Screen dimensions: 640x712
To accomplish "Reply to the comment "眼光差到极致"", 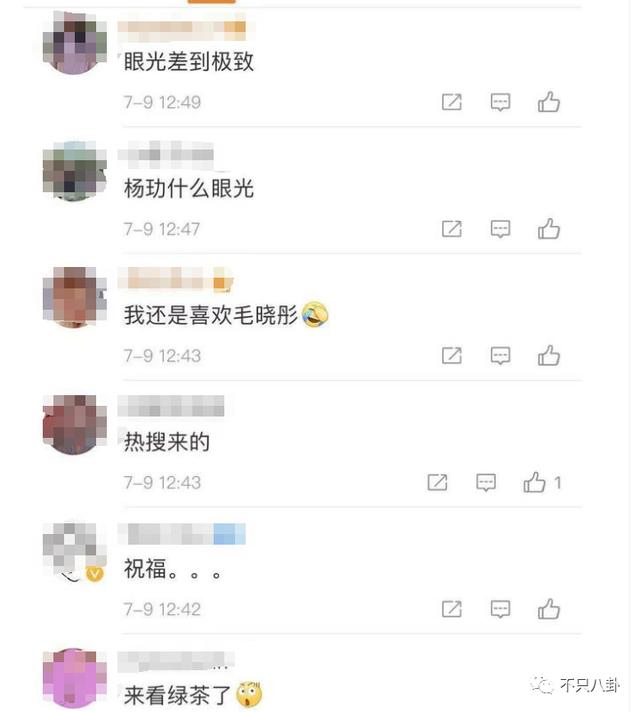I will [x=501, y=102].
